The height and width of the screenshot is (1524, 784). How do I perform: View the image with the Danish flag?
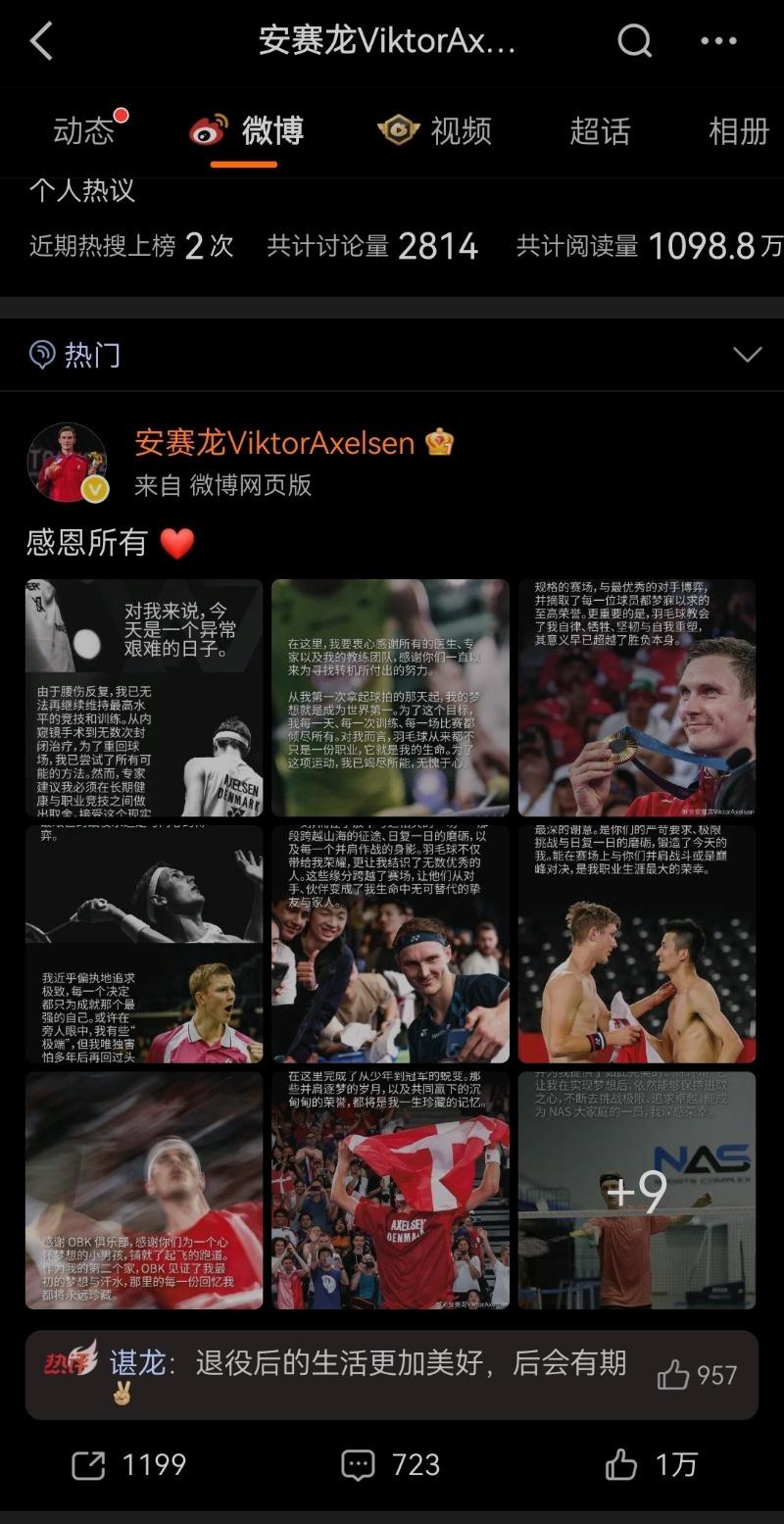pyautogui.click(x=390, y=1190)
